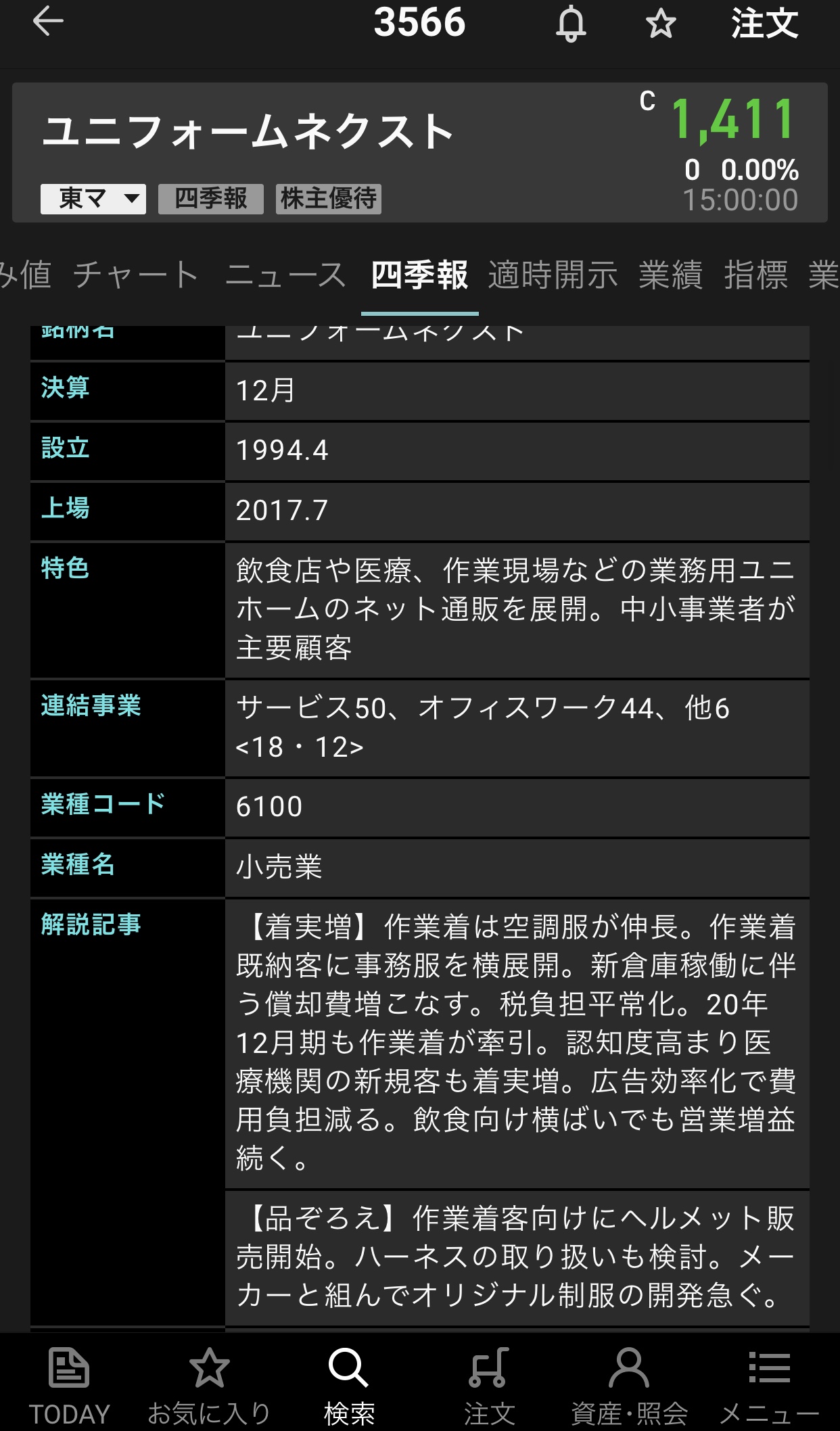
Task: Open お気に入り in bottom navigation
Action: 209,1384
